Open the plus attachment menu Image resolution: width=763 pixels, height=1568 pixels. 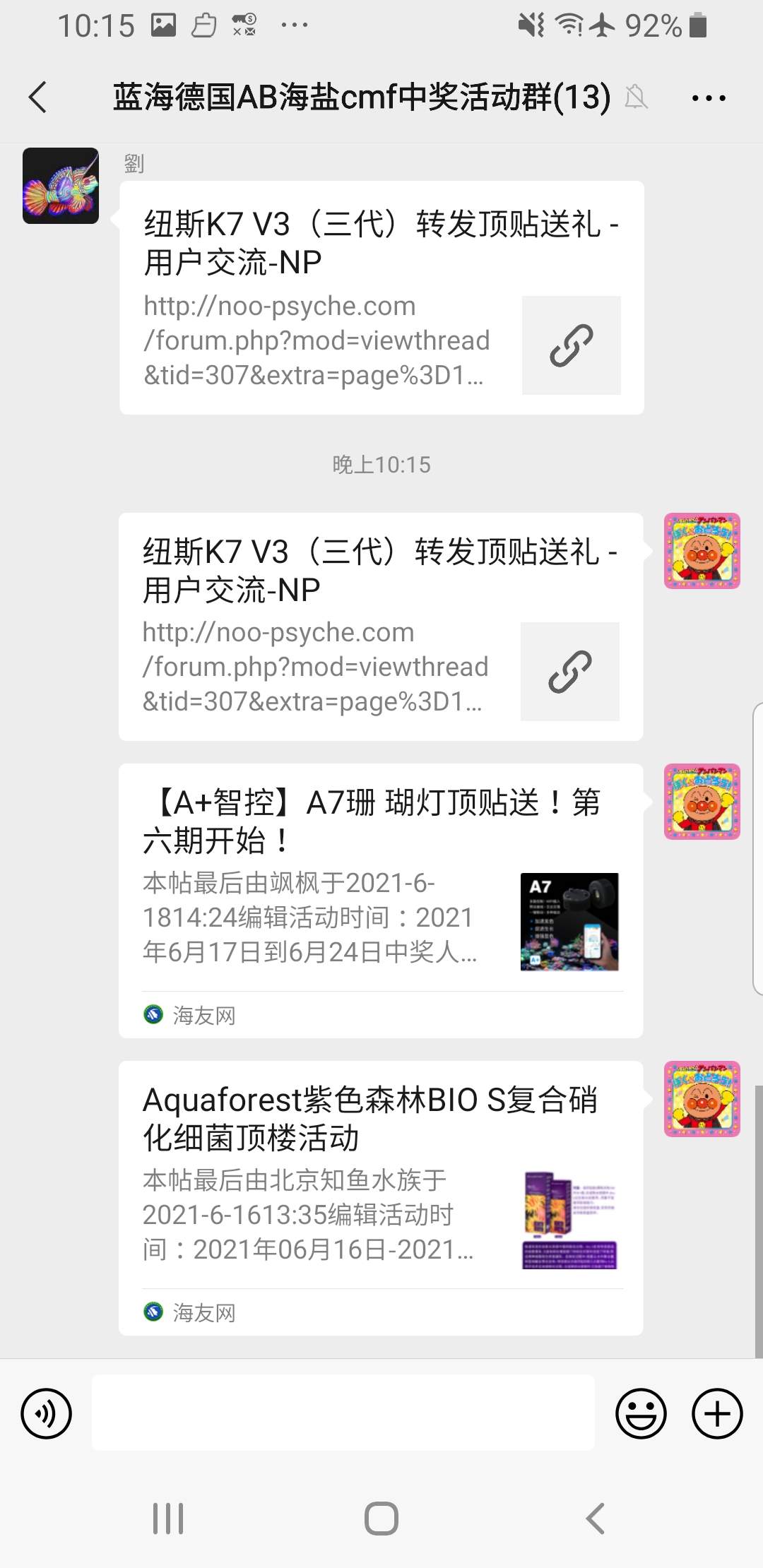pyautogui.click(x=717, y=1413)
